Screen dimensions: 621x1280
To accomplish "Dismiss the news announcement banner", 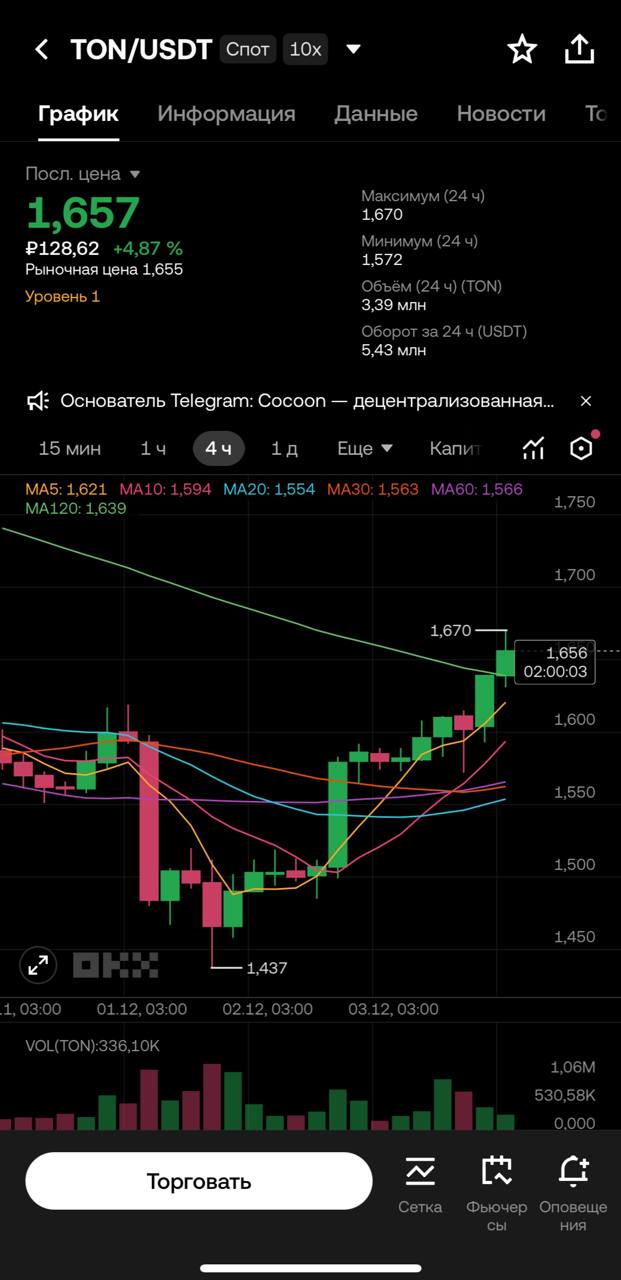I will pyautogui.click(x=586, y=401).
